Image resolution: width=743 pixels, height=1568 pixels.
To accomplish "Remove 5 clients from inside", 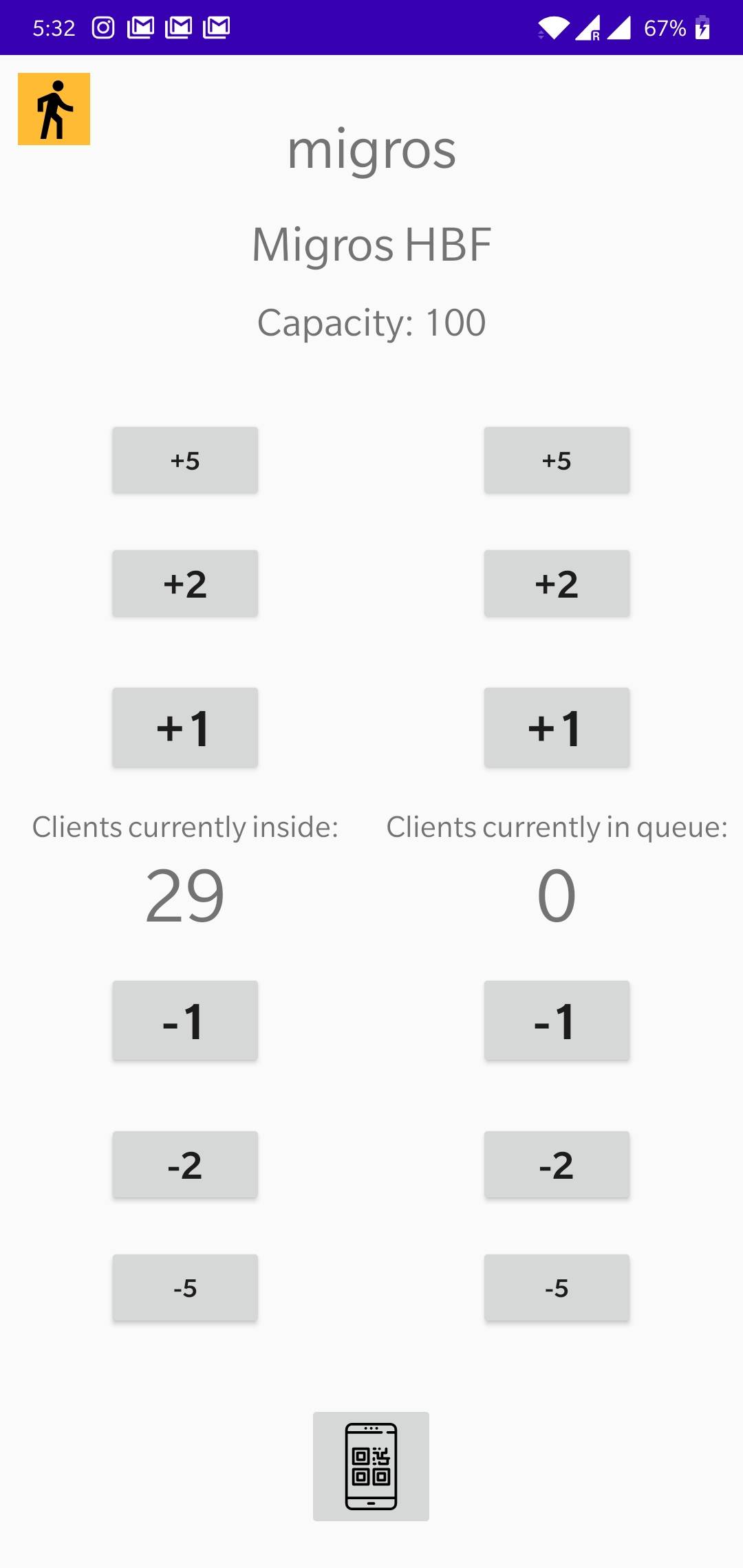I will [185, 1287].
